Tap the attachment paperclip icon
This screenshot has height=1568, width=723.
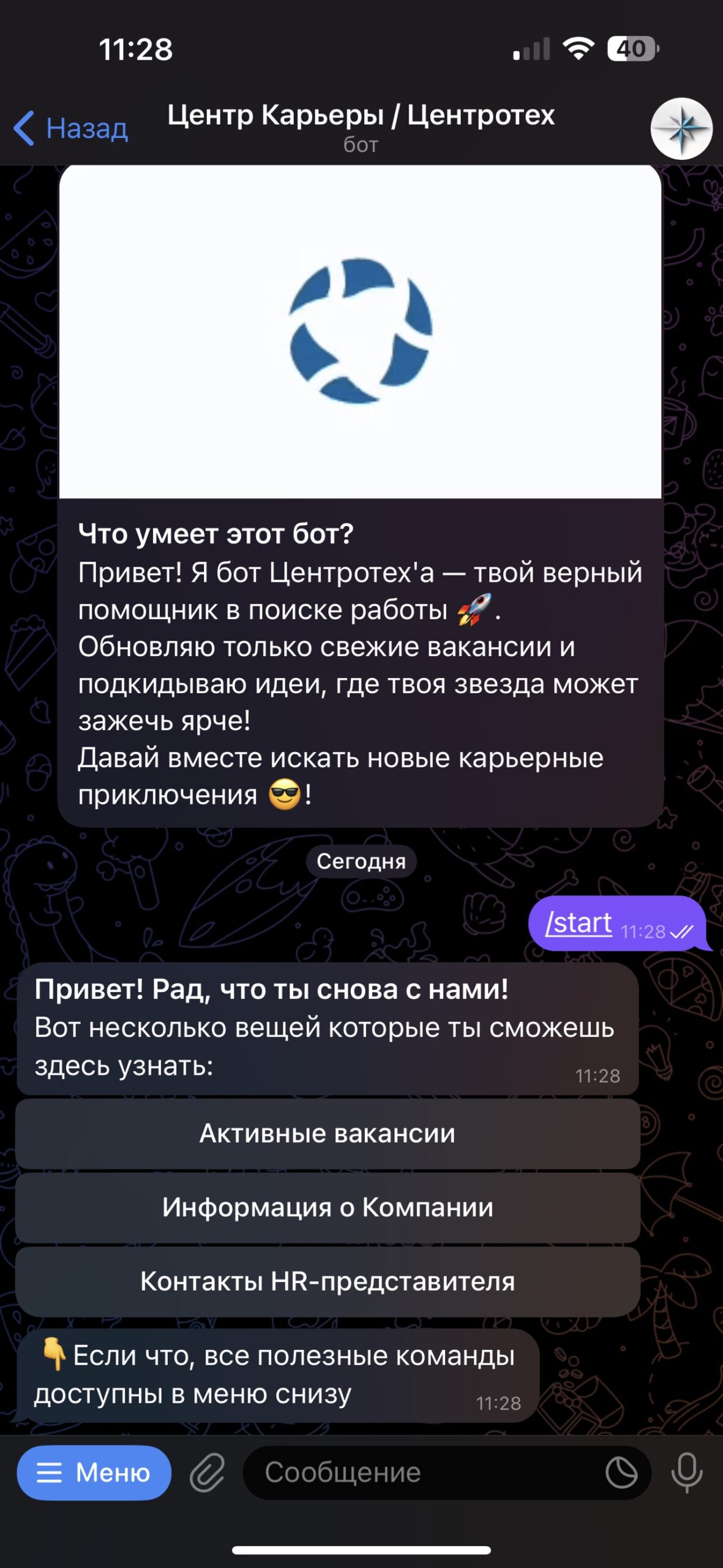(208, 1472)
